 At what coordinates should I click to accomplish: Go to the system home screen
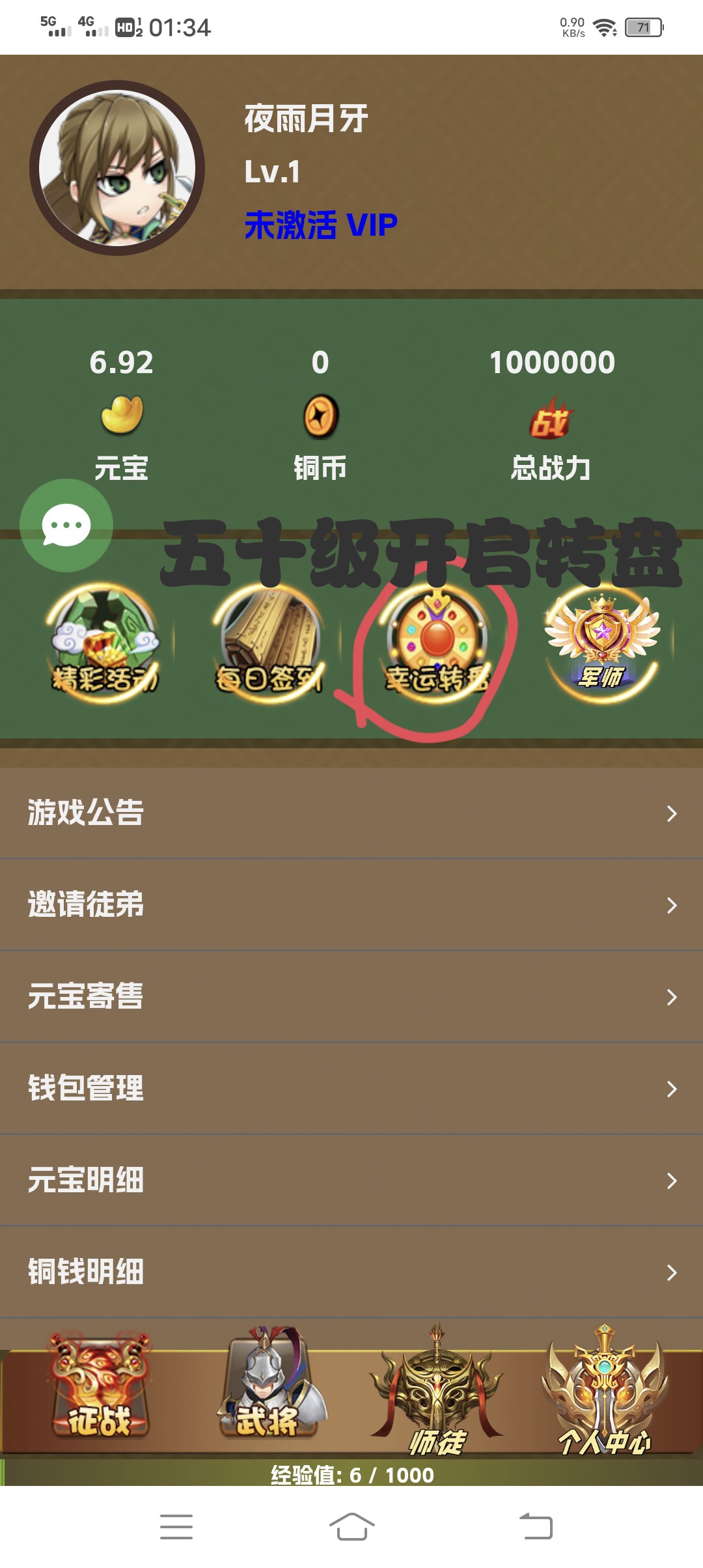point(351,1526)
